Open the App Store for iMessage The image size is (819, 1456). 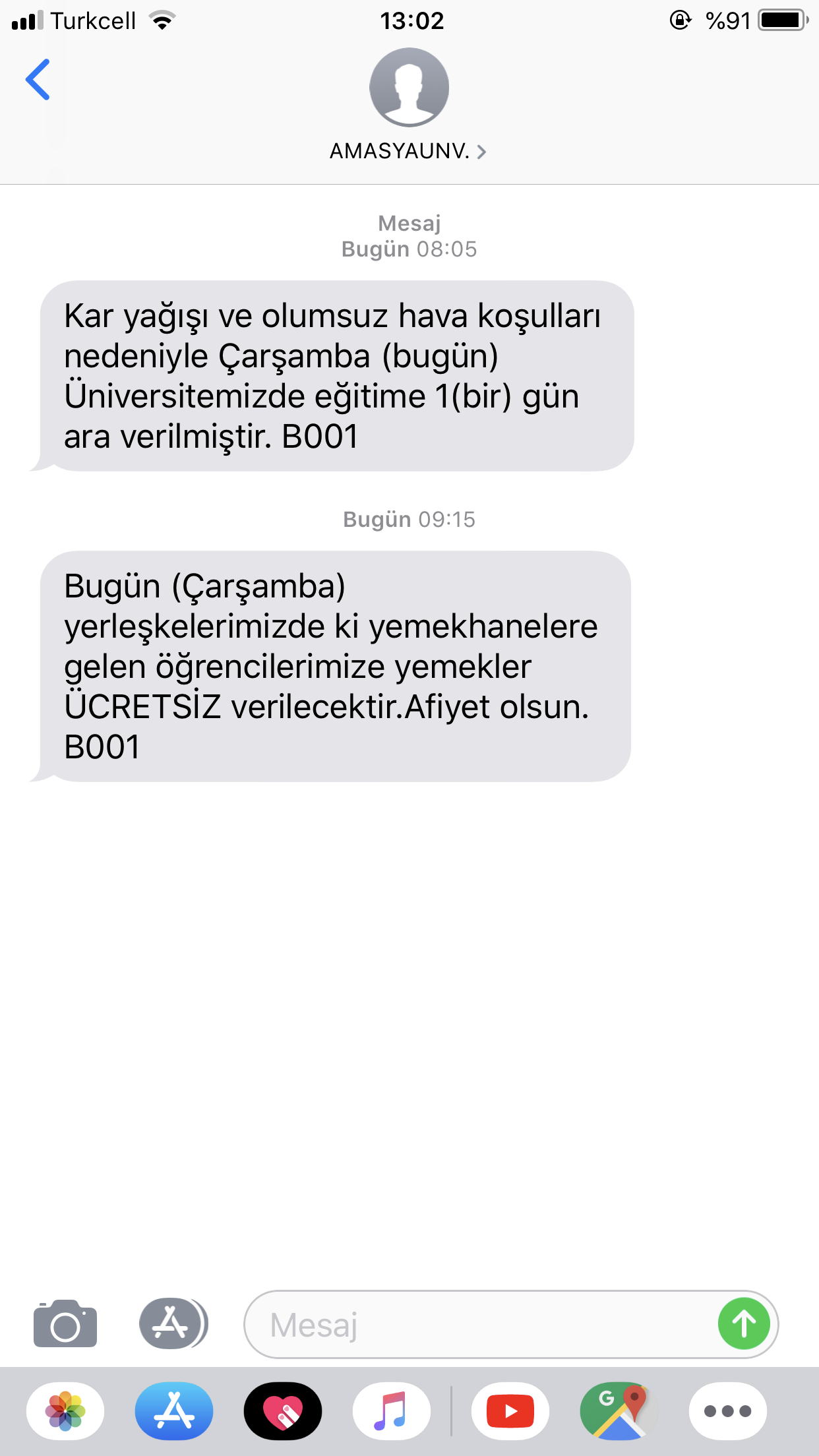pos(174,1411)
